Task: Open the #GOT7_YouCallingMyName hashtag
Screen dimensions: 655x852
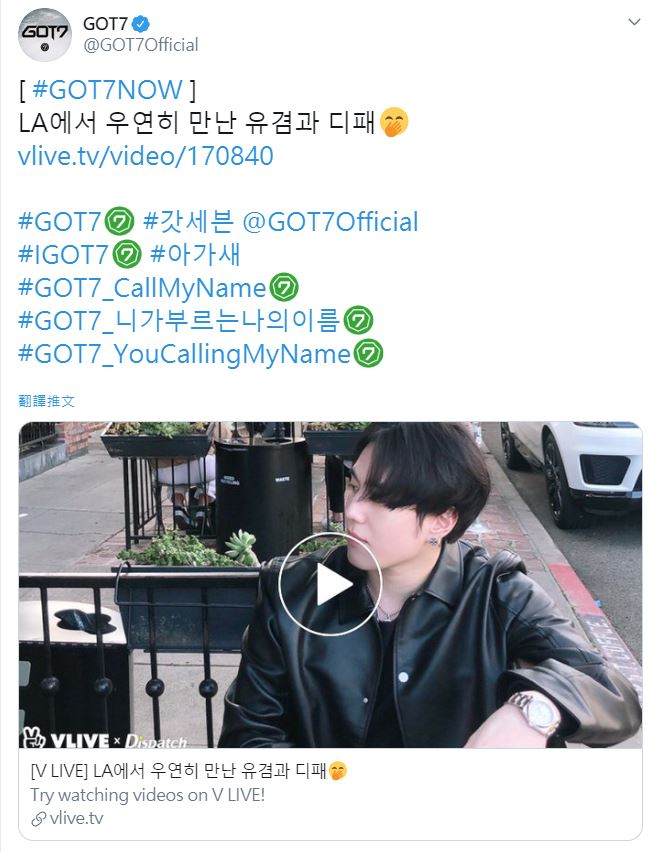Action: (184, 354)
